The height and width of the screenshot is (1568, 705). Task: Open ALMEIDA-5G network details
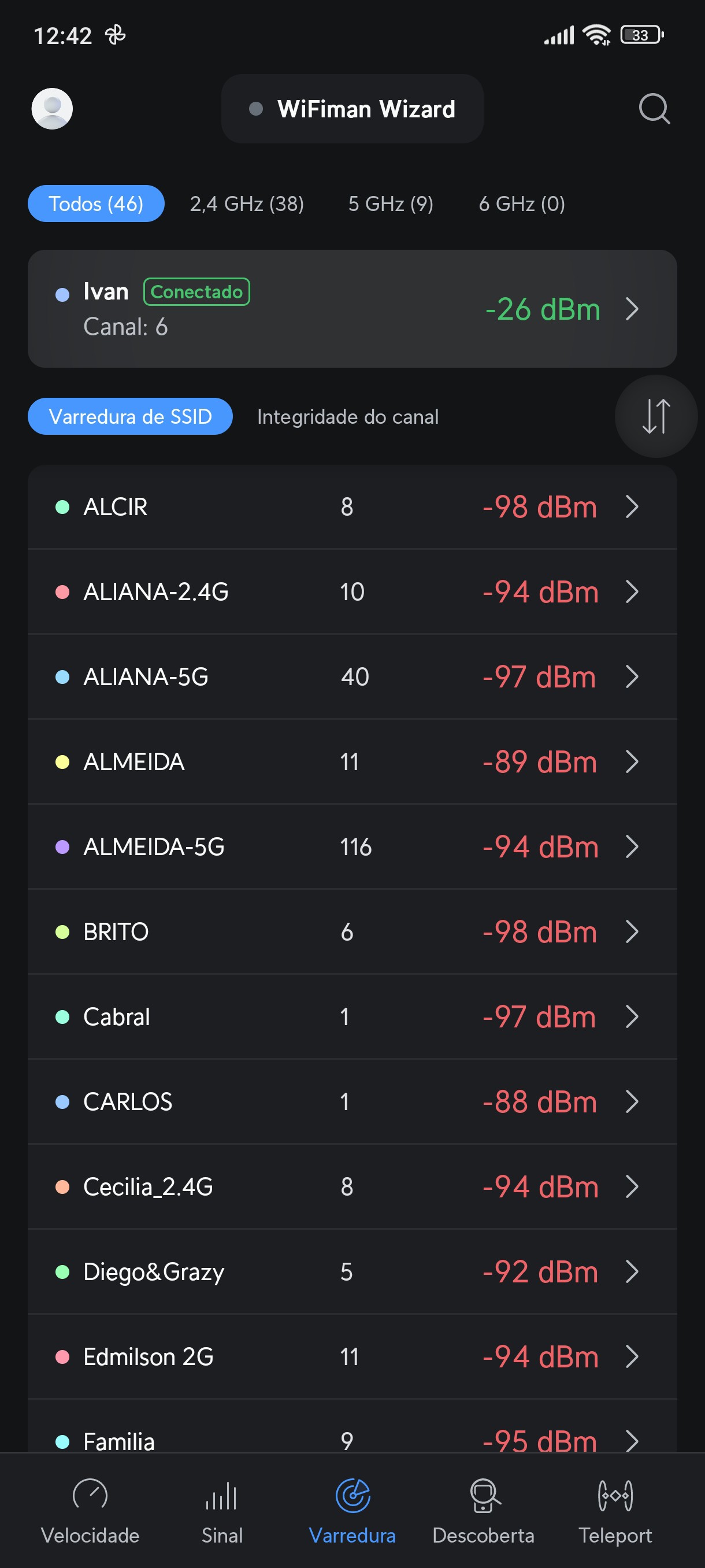(x=352, y=846)
